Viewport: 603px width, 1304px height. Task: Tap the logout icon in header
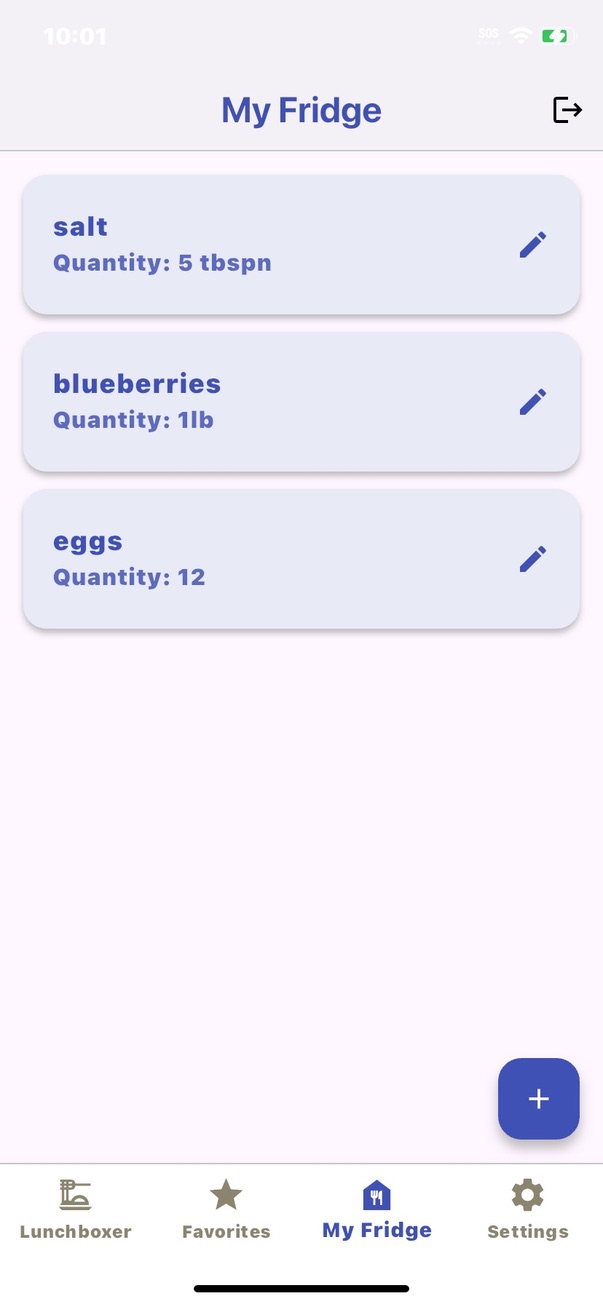pos(567,110)
